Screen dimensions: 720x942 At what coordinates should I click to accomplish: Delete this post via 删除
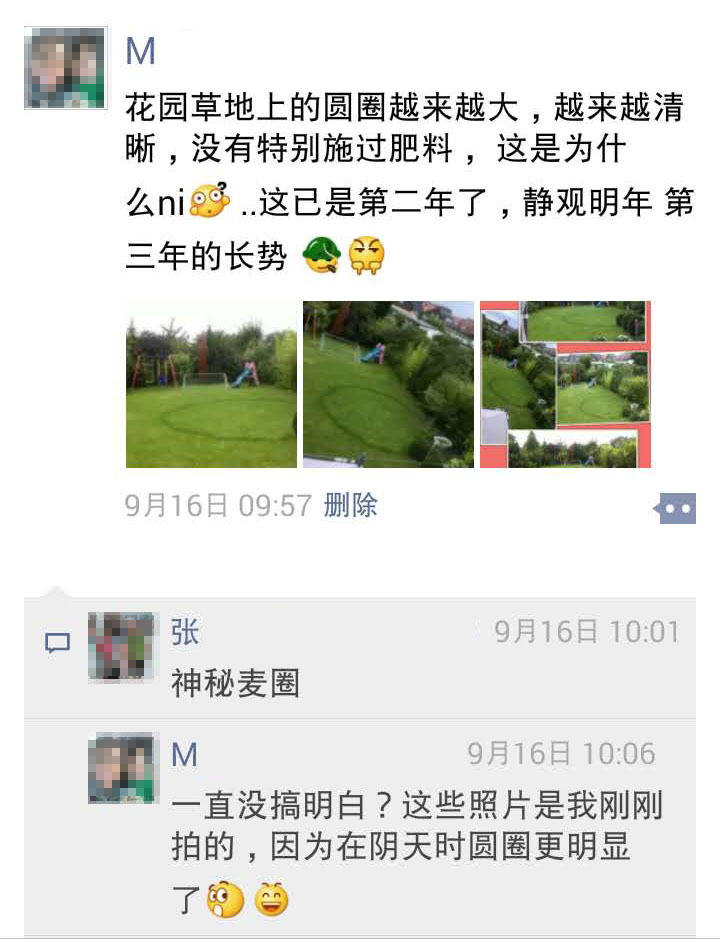click(350, 505)
